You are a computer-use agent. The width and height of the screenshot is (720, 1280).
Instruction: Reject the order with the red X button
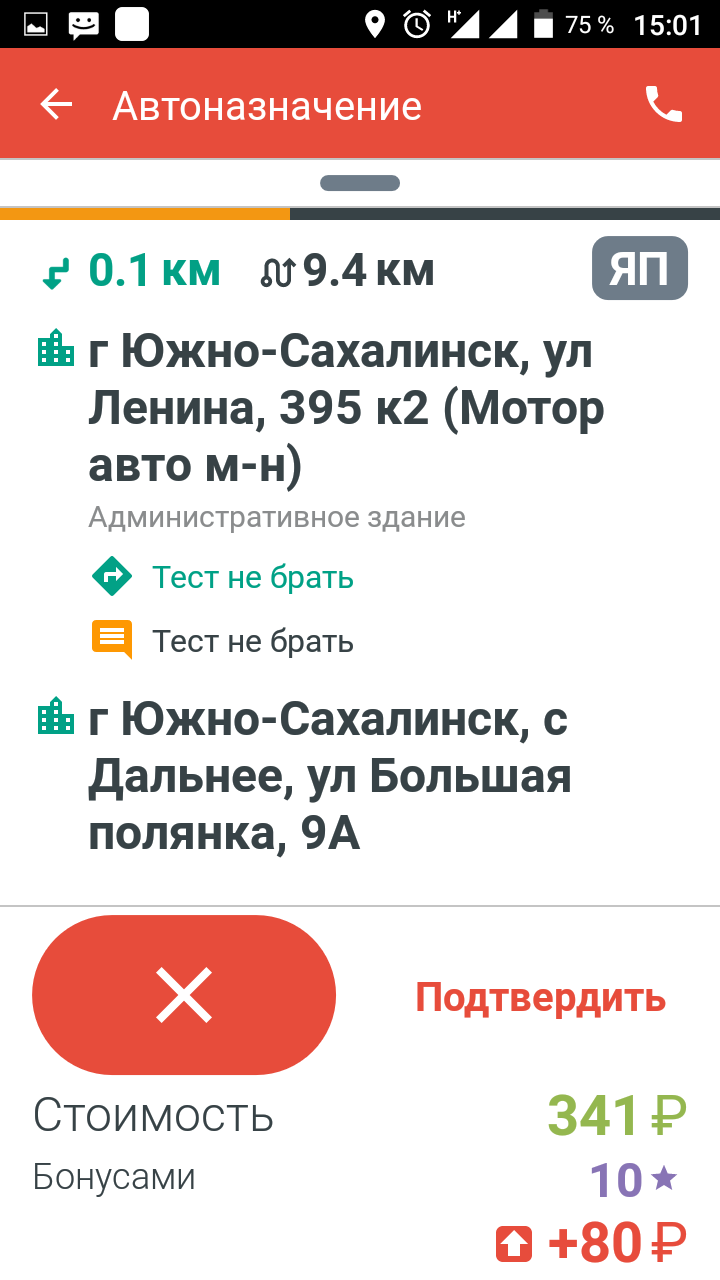[184, 995]
